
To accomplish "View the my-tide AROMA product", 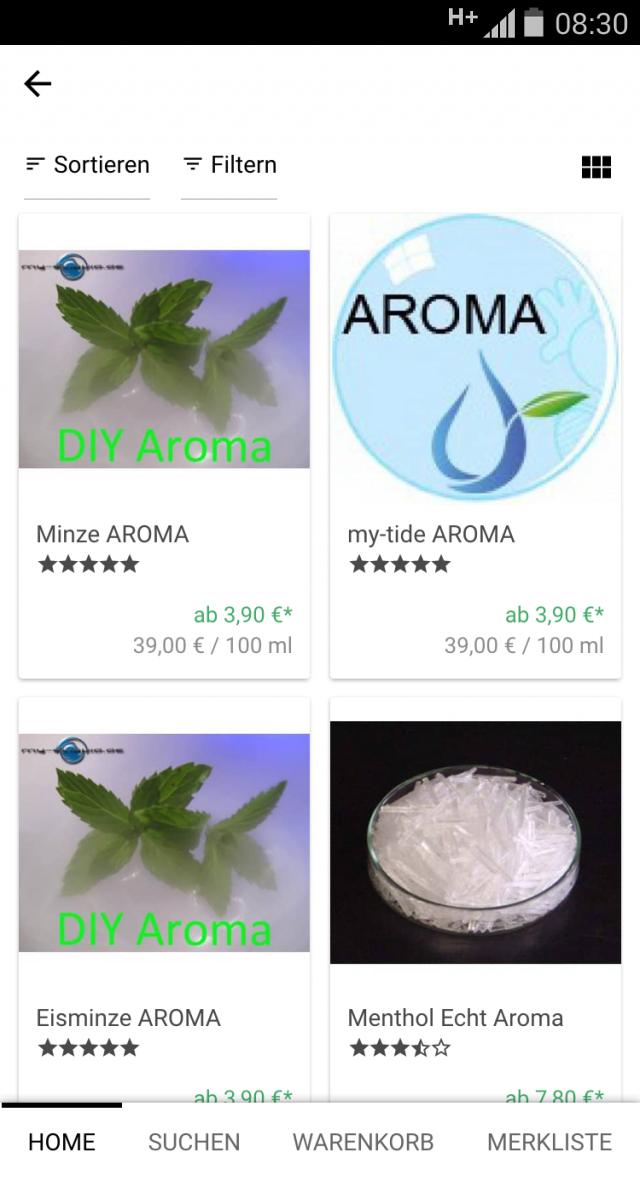I will (475, 445).
